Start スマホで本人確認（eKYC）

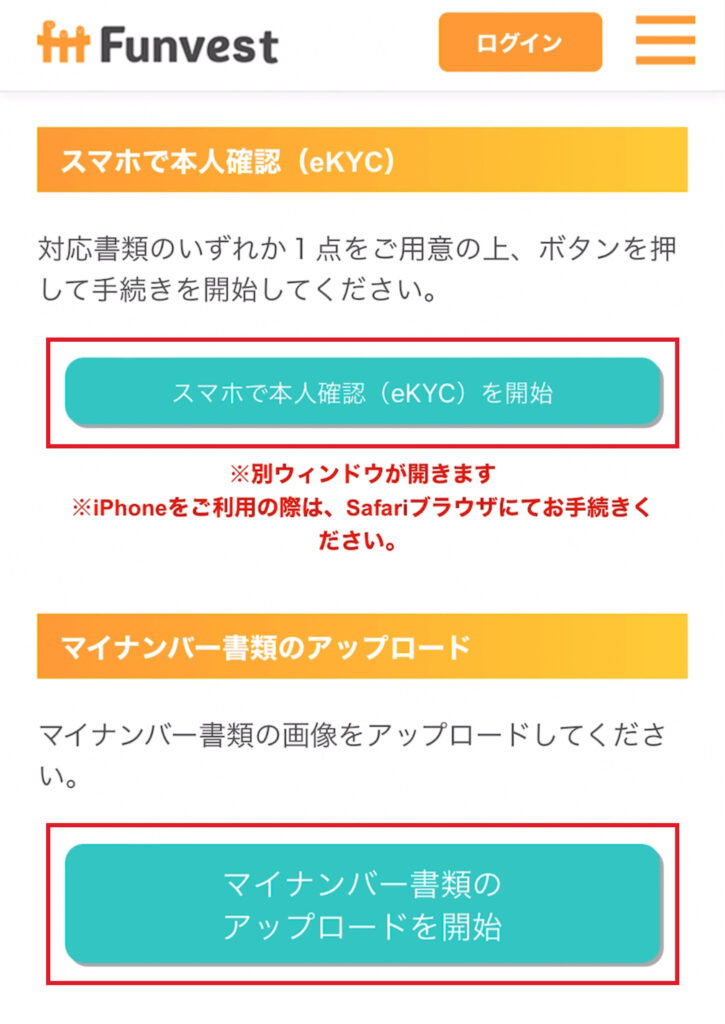point(363,392)
